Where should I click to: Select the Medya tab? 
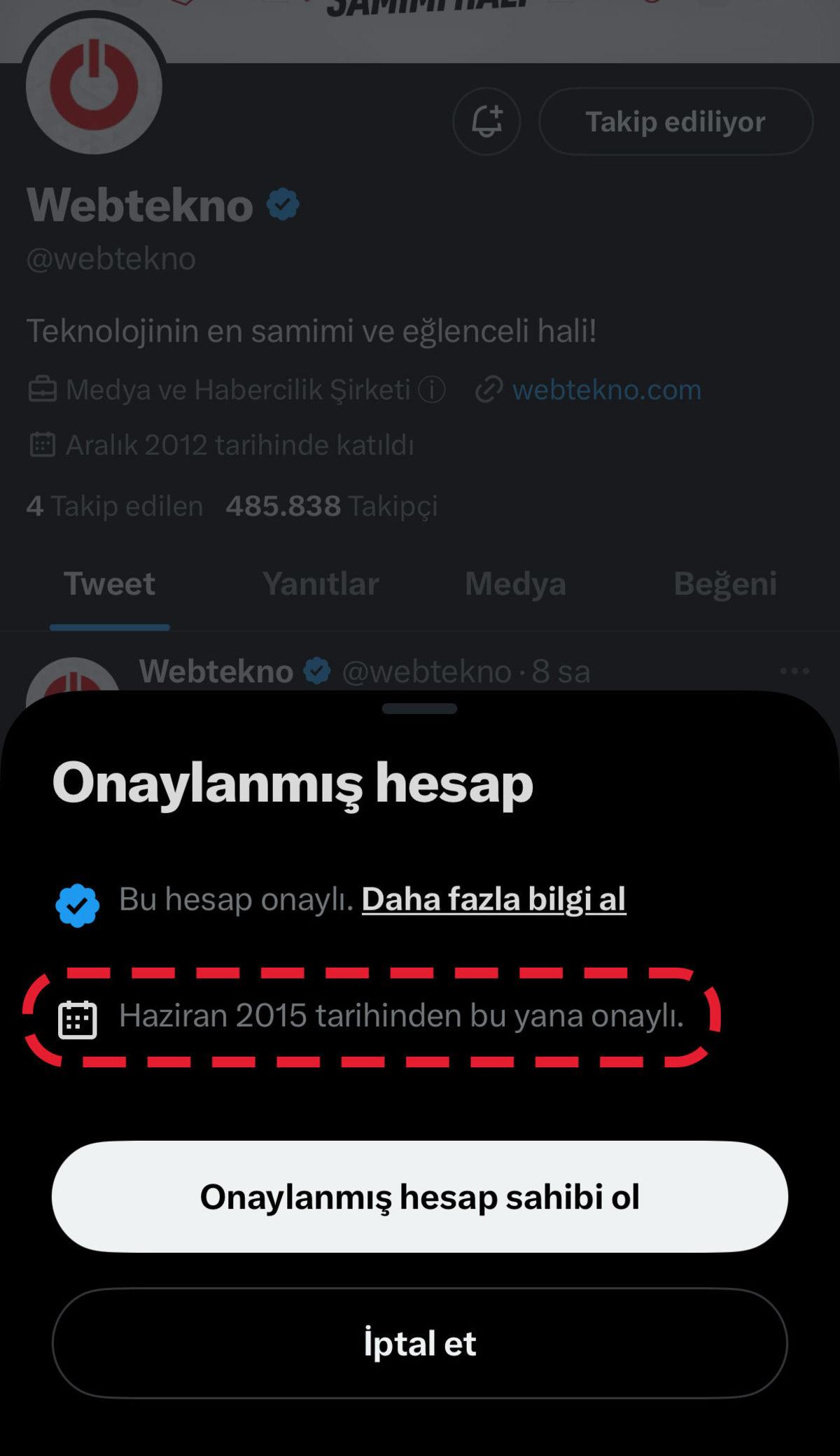516,583
